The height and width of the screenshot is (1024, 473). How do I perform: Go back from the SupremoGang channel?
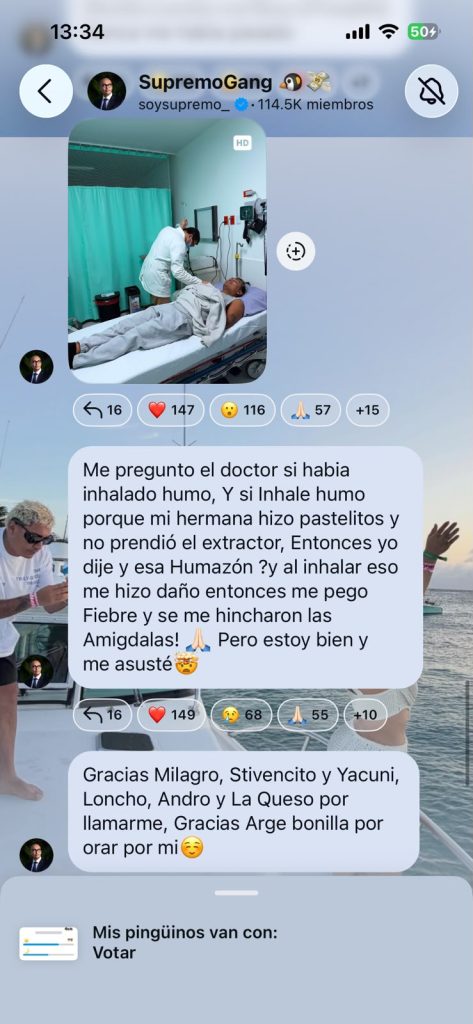[x=46, y=91]
